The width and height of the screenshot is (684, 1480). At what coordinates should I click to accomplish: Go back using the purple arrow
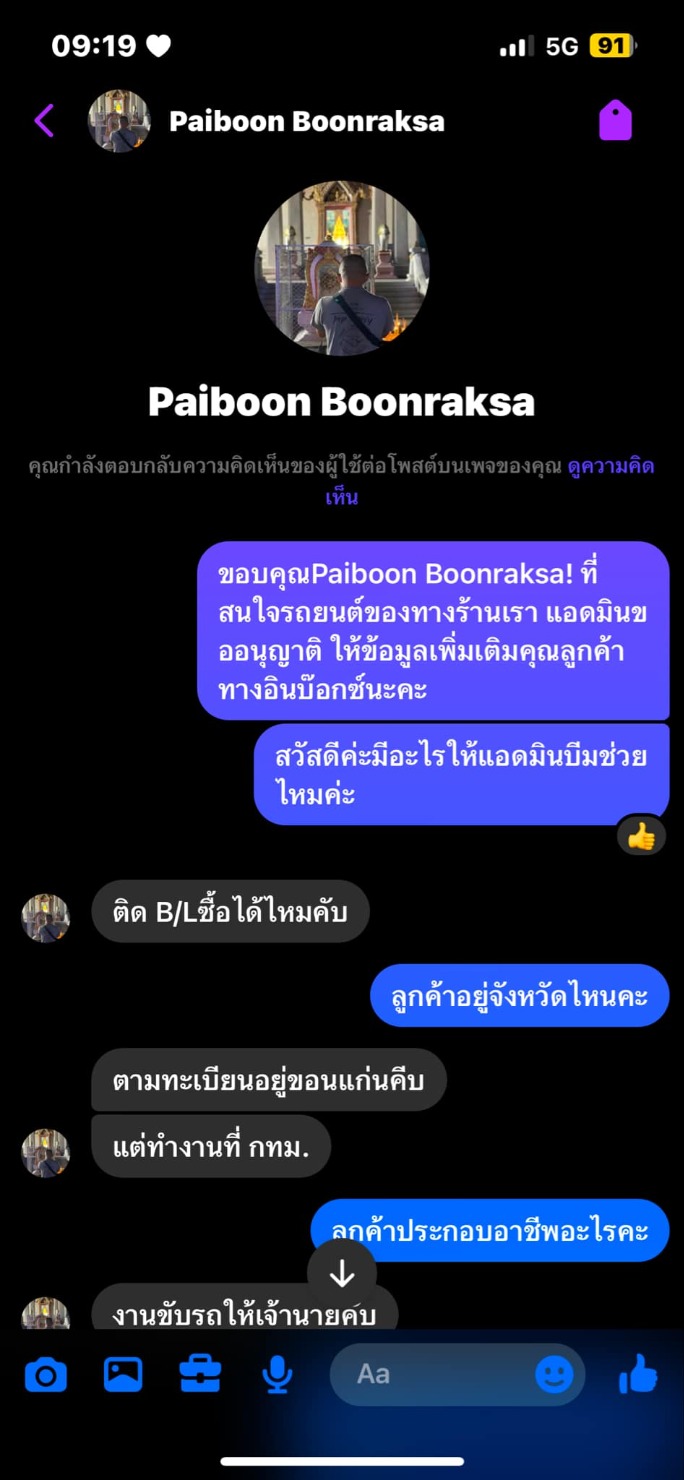44,121
